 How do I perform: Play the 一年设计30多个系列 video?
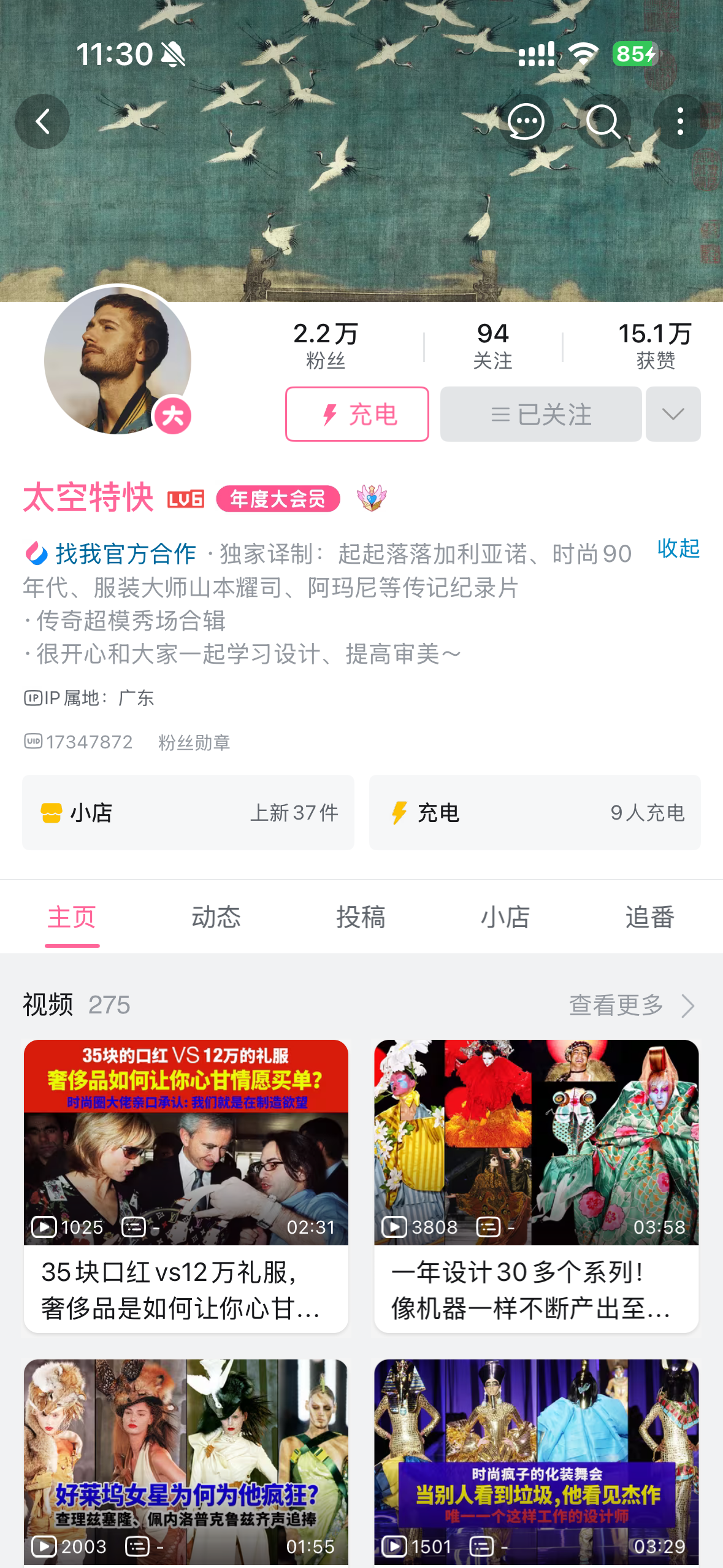point(537,1185)
